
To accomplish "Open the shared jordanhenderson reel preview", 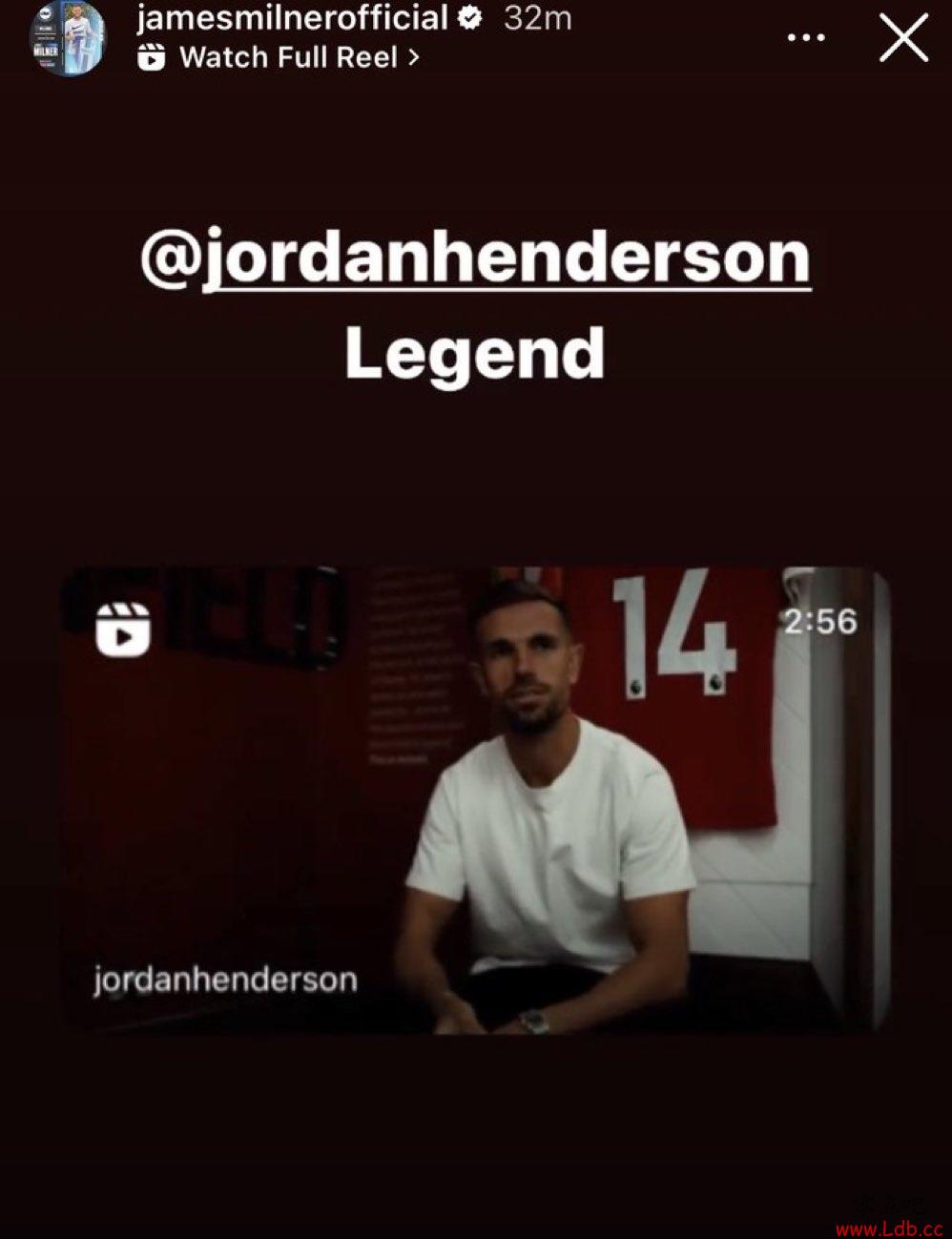I will (x=475, y=799).
